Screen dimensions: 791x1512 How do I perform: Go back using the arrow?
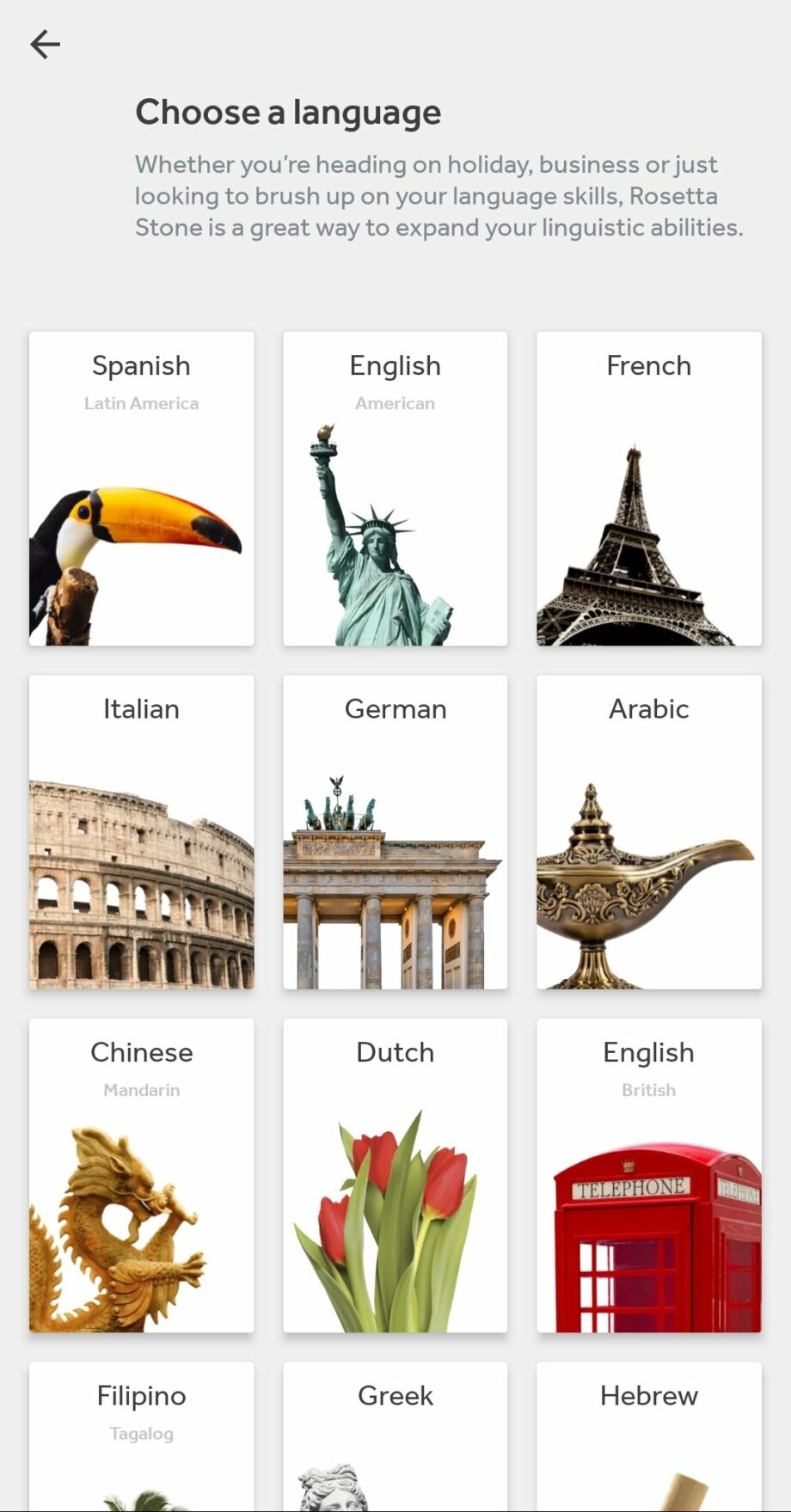45,44
